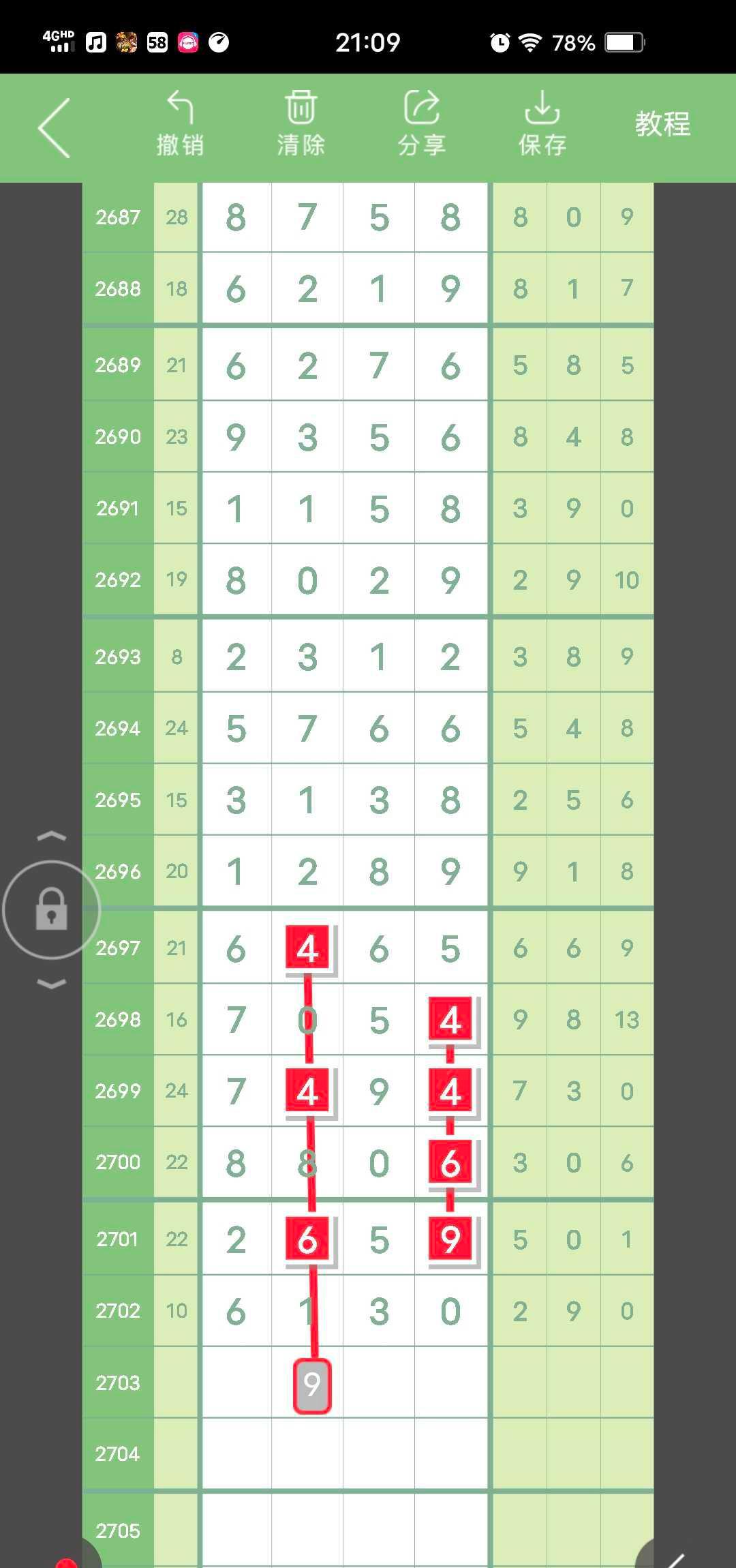Clear all marks with 清除
736x1568 pixels.
coord(301,124)
